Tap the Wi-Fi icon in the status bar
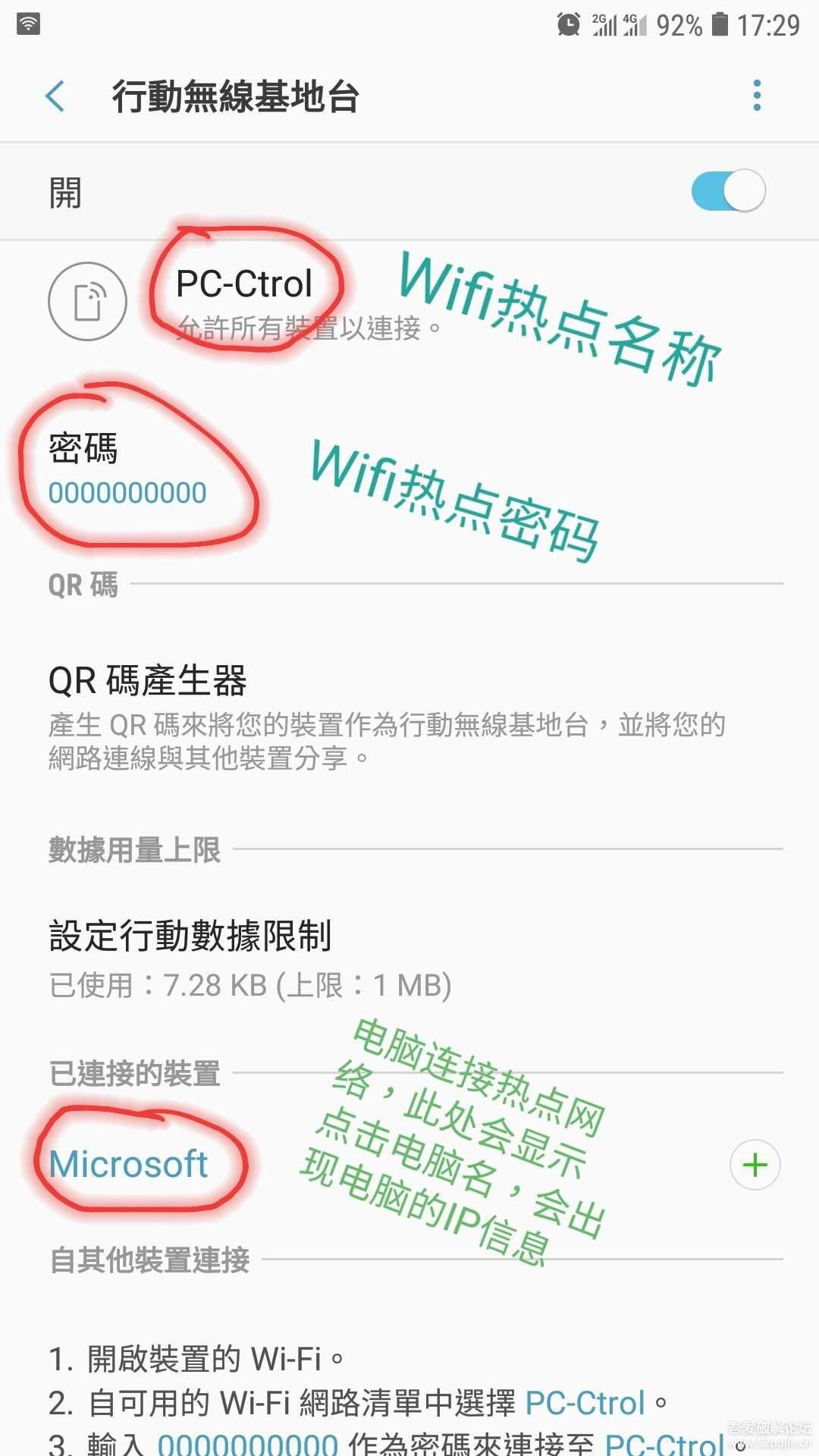 click(27, 23)
